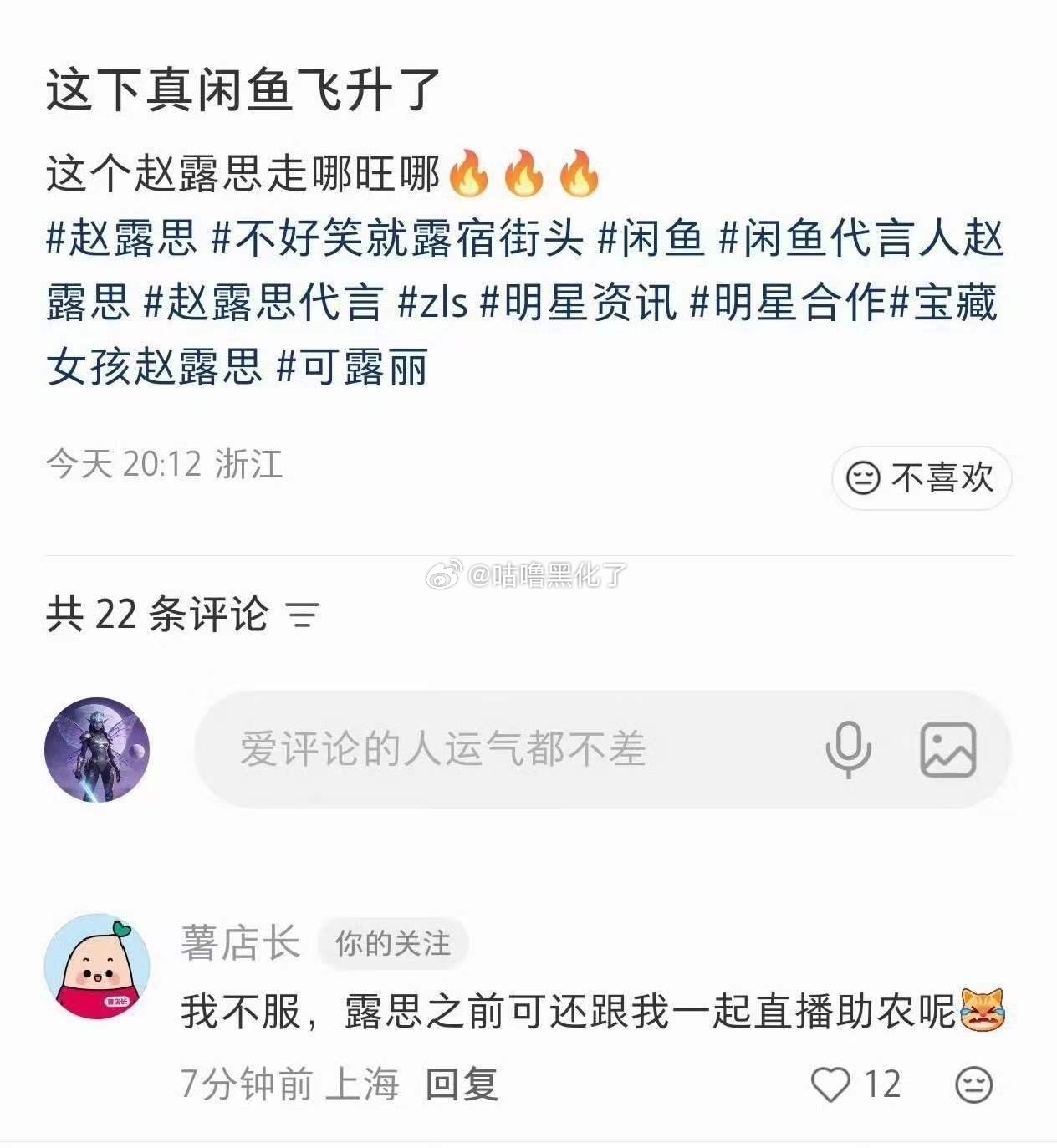The image size is (1057, 1148).
Task: Open 薯店长's profile name
Action: [x=241, y=942]
